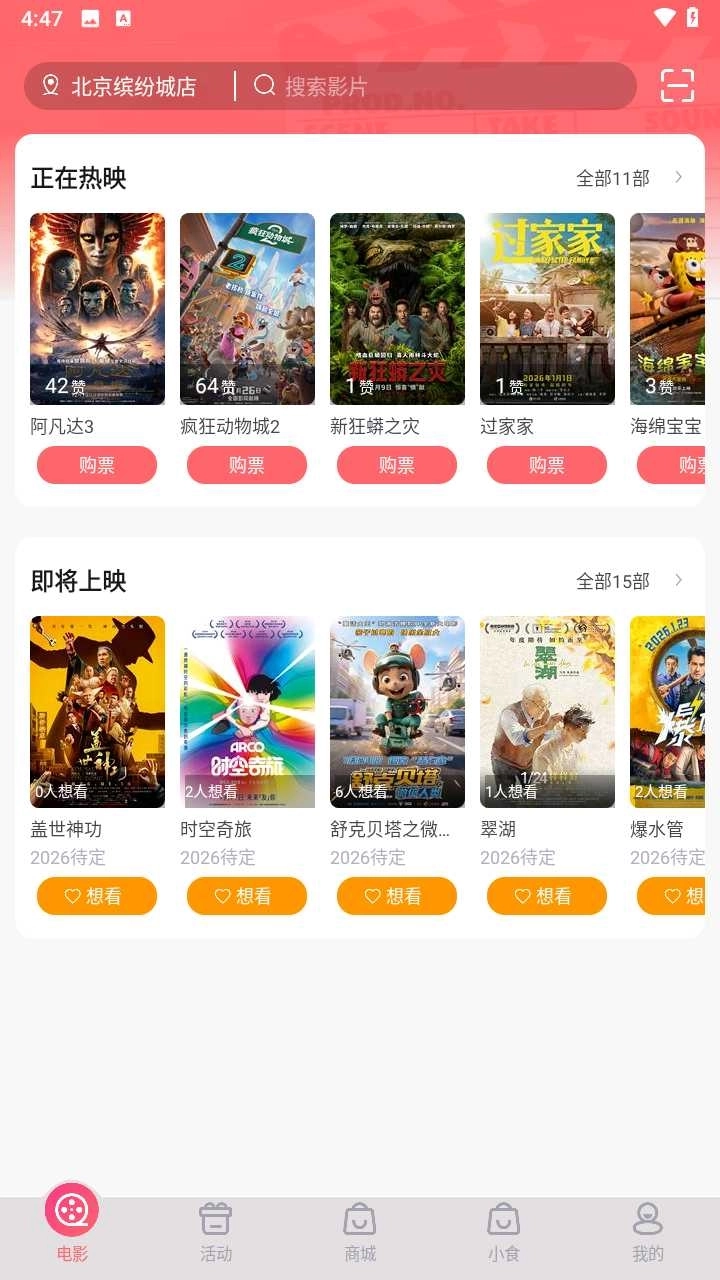Open the 我的 profile icon

pyautogui.click(x=648, y=1217)
